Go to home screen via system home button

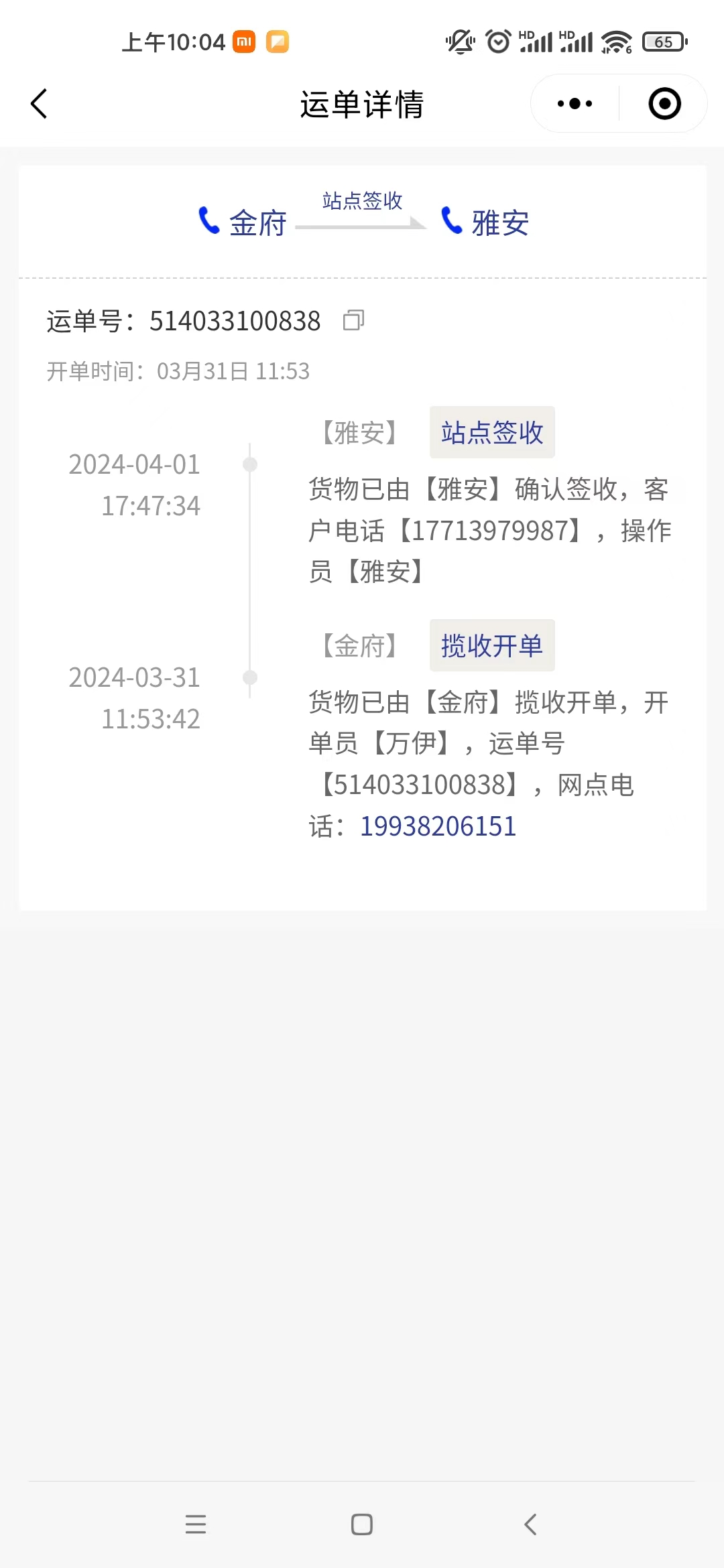pyautogui.click(x=362, y=1524)
